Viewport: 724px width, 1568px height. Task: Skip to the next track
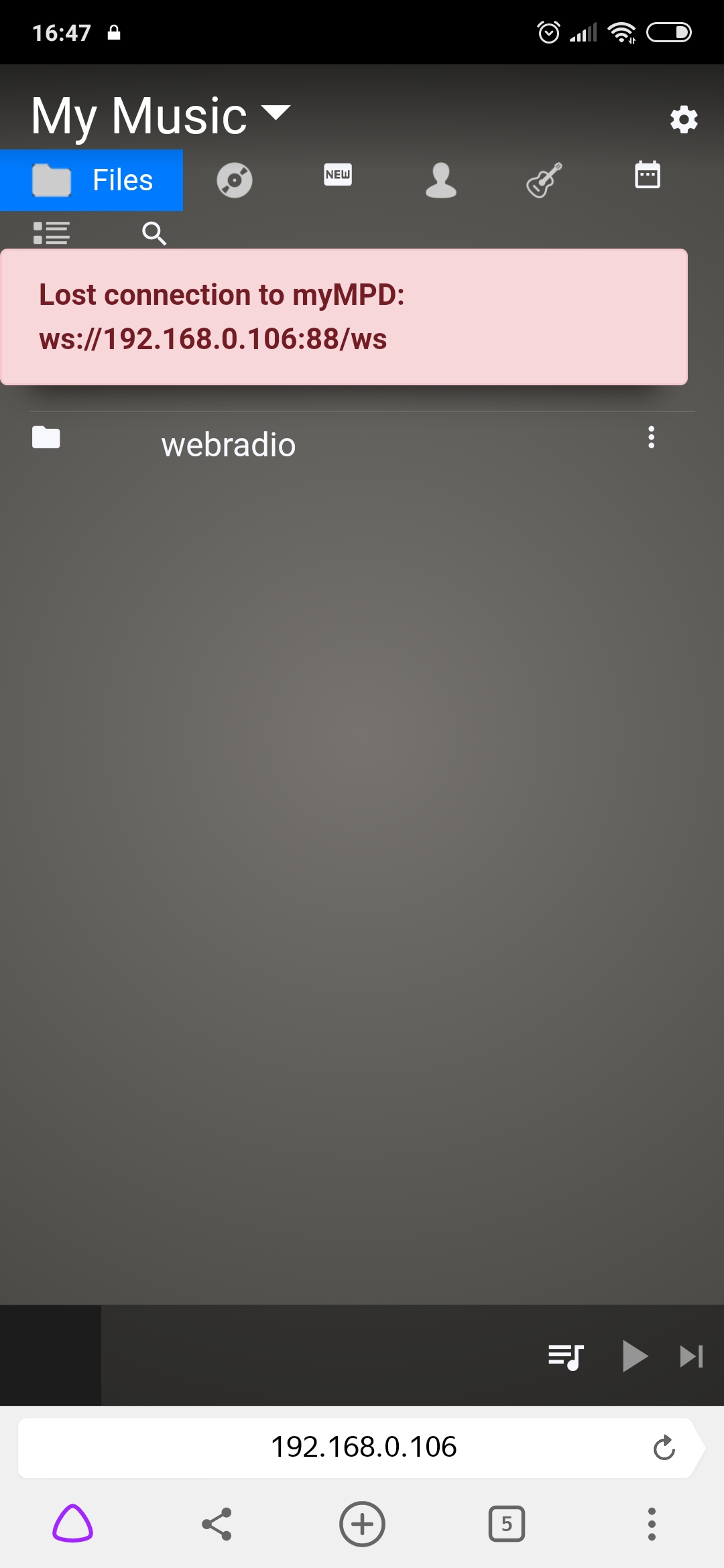[x=690, y=1356]
